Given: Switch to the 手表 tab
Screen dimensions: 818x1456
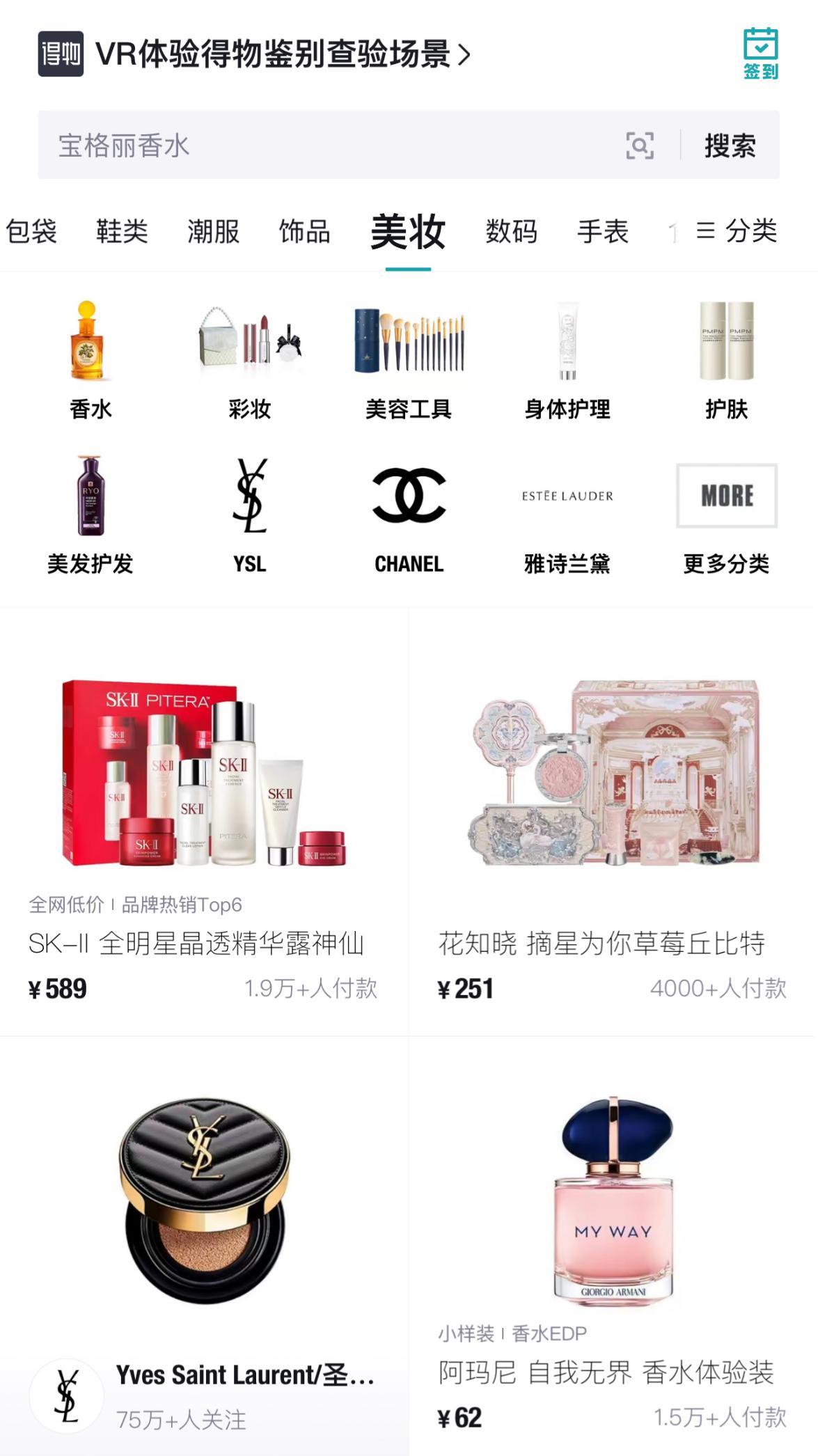Looking at the screenshot, I should coord(602,231).
